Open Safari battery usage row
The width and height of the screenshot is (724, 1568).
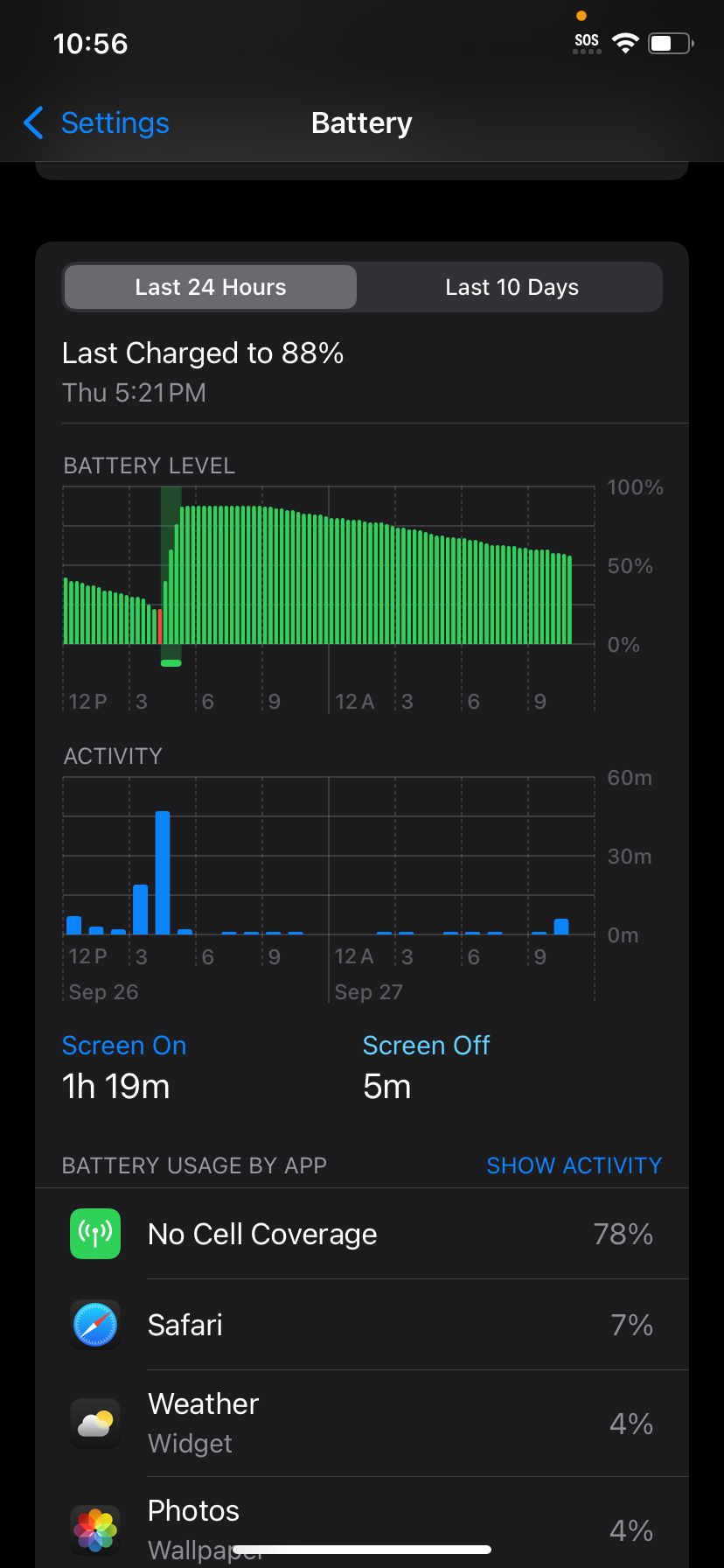362,1325
